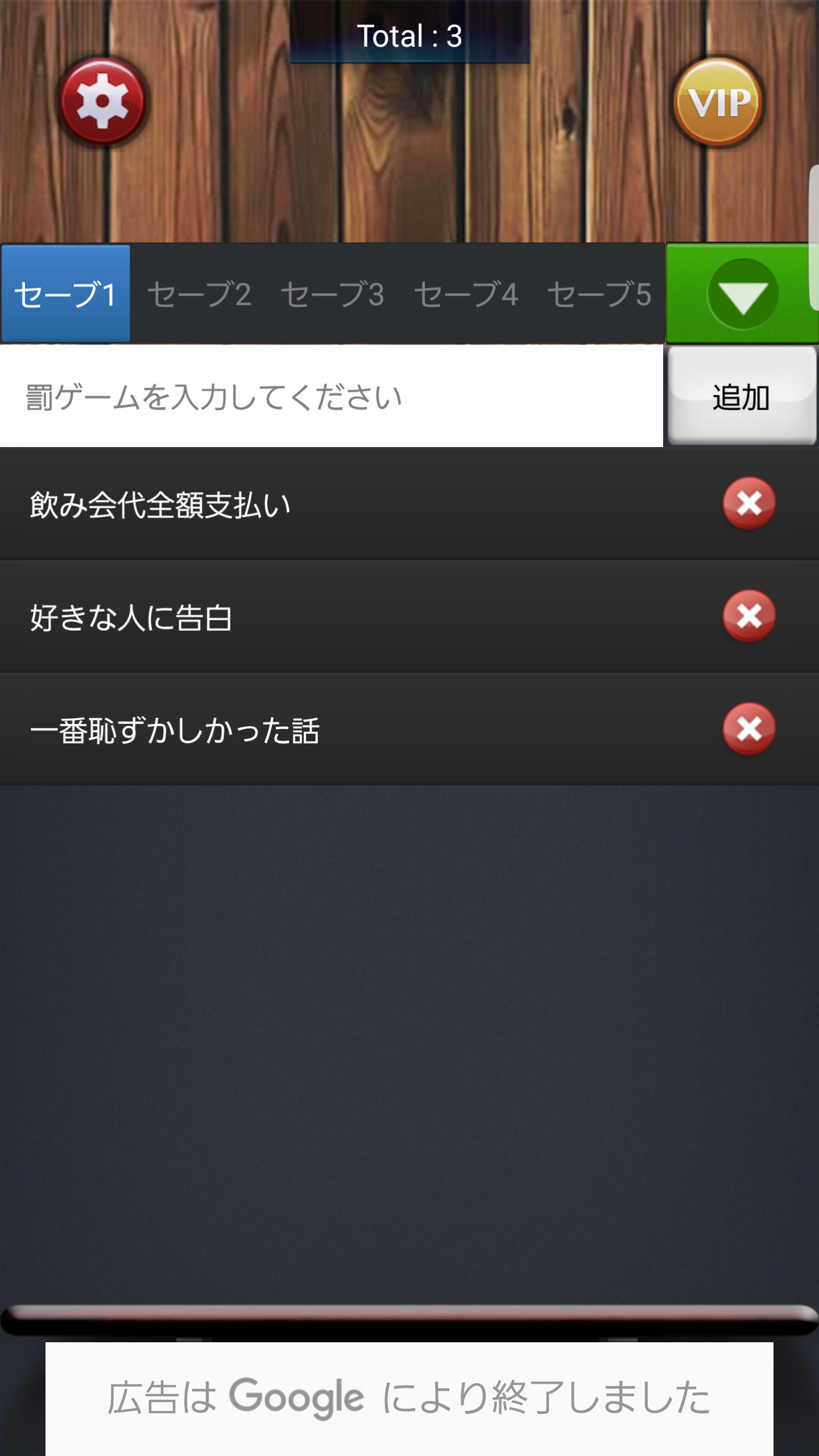Tap the green down-arrow button
The height and width of the screenshot is (1456, 819).
[x=742, y=293]
